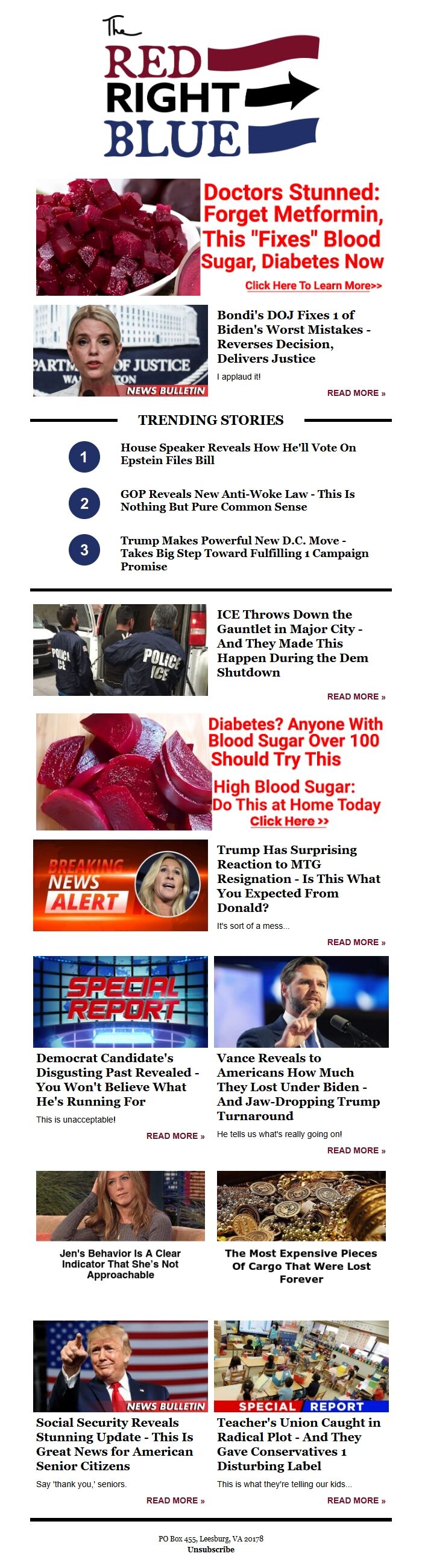Read more on Trump's MTG resignation reaction
This screenshot has height=1568, width=422.
click(356, 942)
